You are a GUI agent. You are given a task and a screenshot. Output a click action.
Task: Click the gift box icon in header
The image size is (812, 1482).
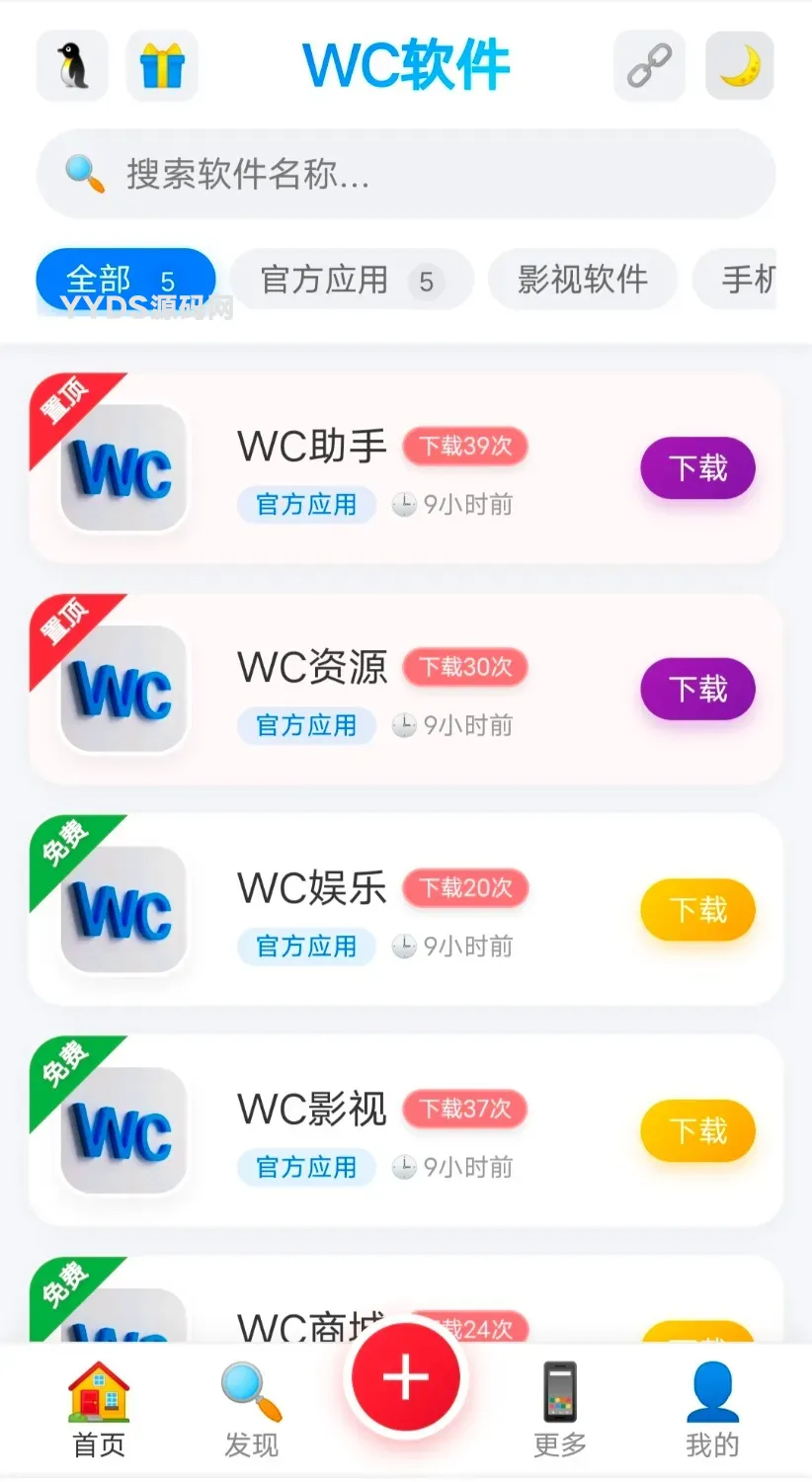pyautogui.click(x=162, y=63)
